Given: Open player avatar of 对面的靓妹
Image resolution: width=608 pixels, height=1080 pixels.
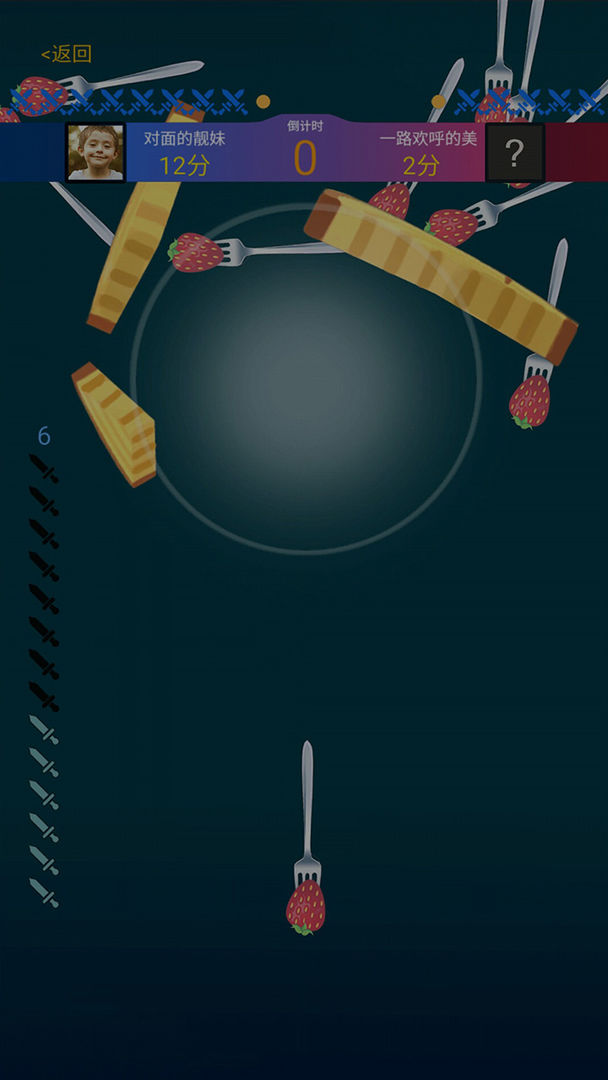Looking at the screenshot, I should pyautogui.click(x=96, y=153).
